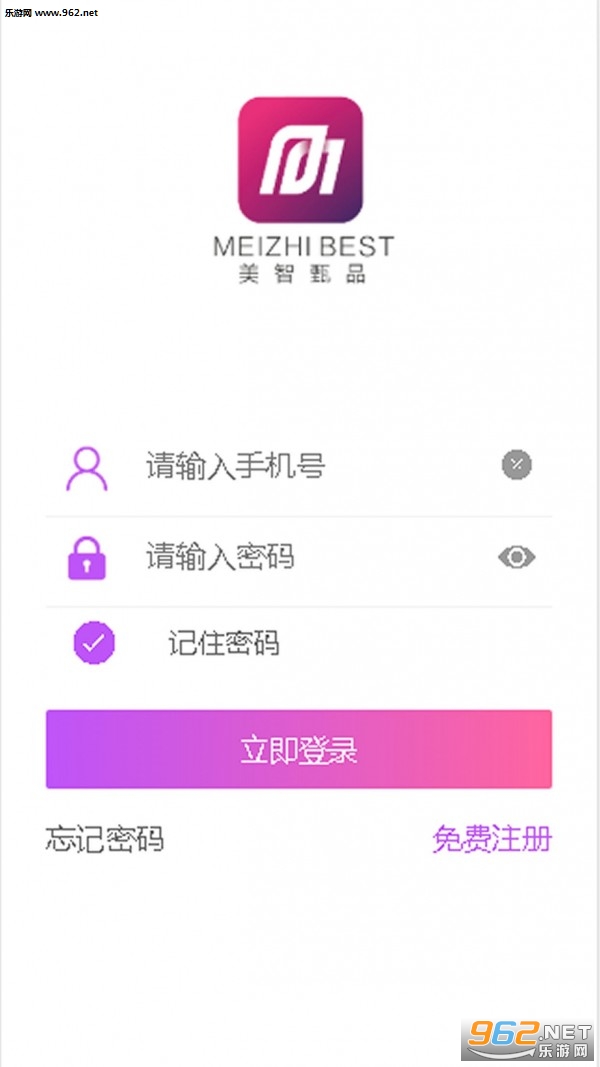Open 免费注册 to create an account
Screen dimensions: 600x1067
[x=491, y=839]
